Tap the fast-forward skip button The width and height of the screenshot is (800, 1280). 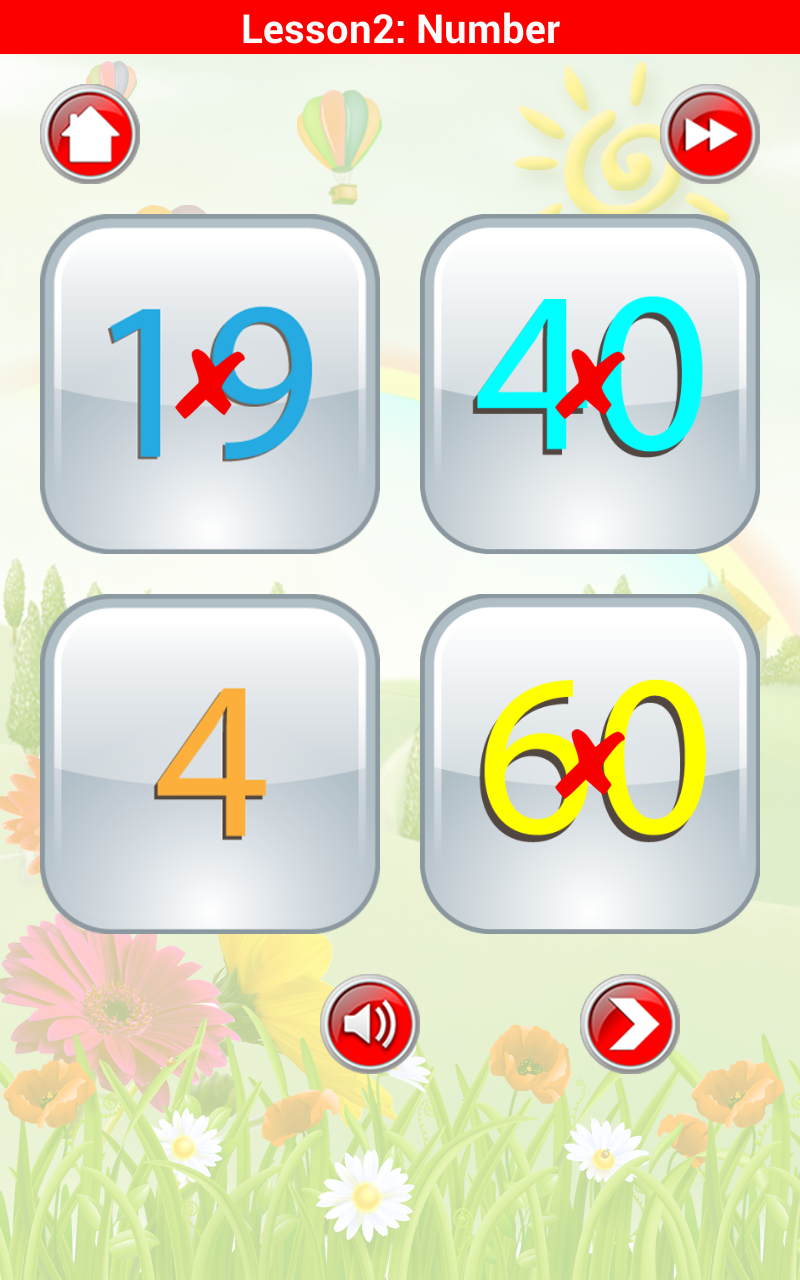click(x=710, y=134)
